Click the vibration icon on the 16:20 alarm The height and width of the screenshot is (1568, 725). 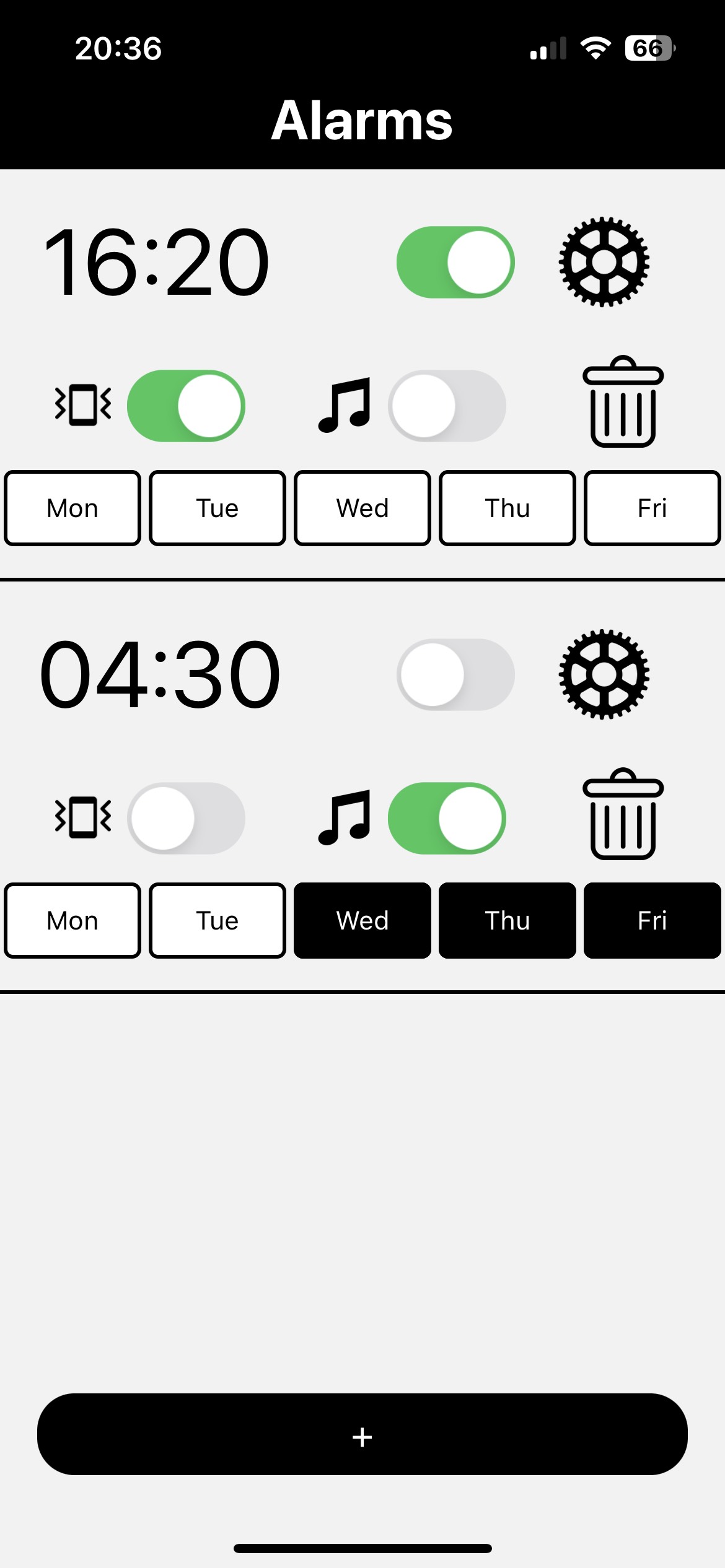click(82, 404)
